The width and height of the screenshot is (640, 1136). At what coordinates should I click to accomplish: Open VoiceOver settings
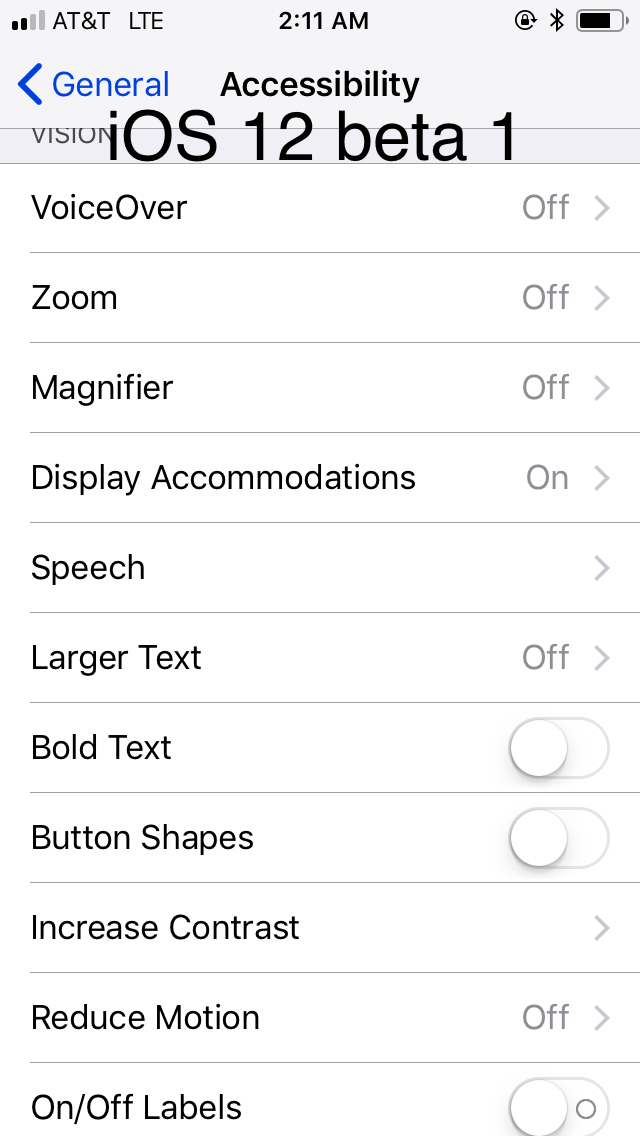pos(320,208)
